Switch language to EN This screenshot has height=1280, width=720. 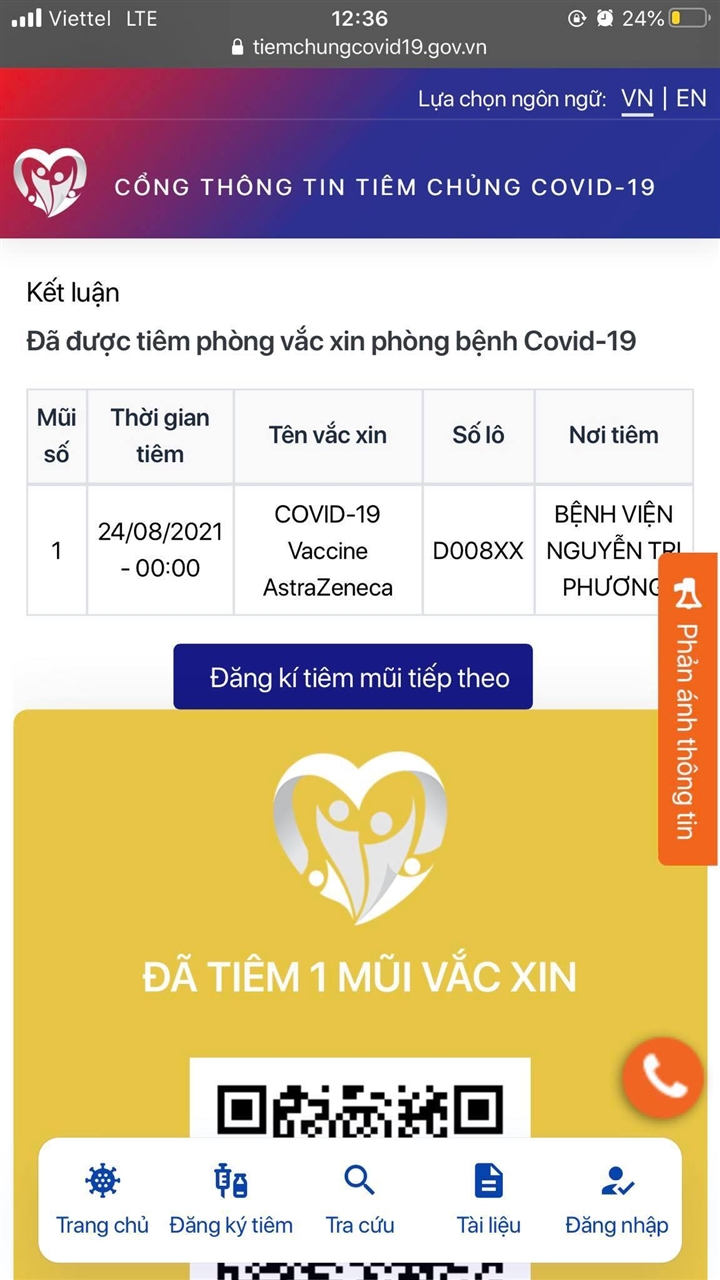coord(691,98)
